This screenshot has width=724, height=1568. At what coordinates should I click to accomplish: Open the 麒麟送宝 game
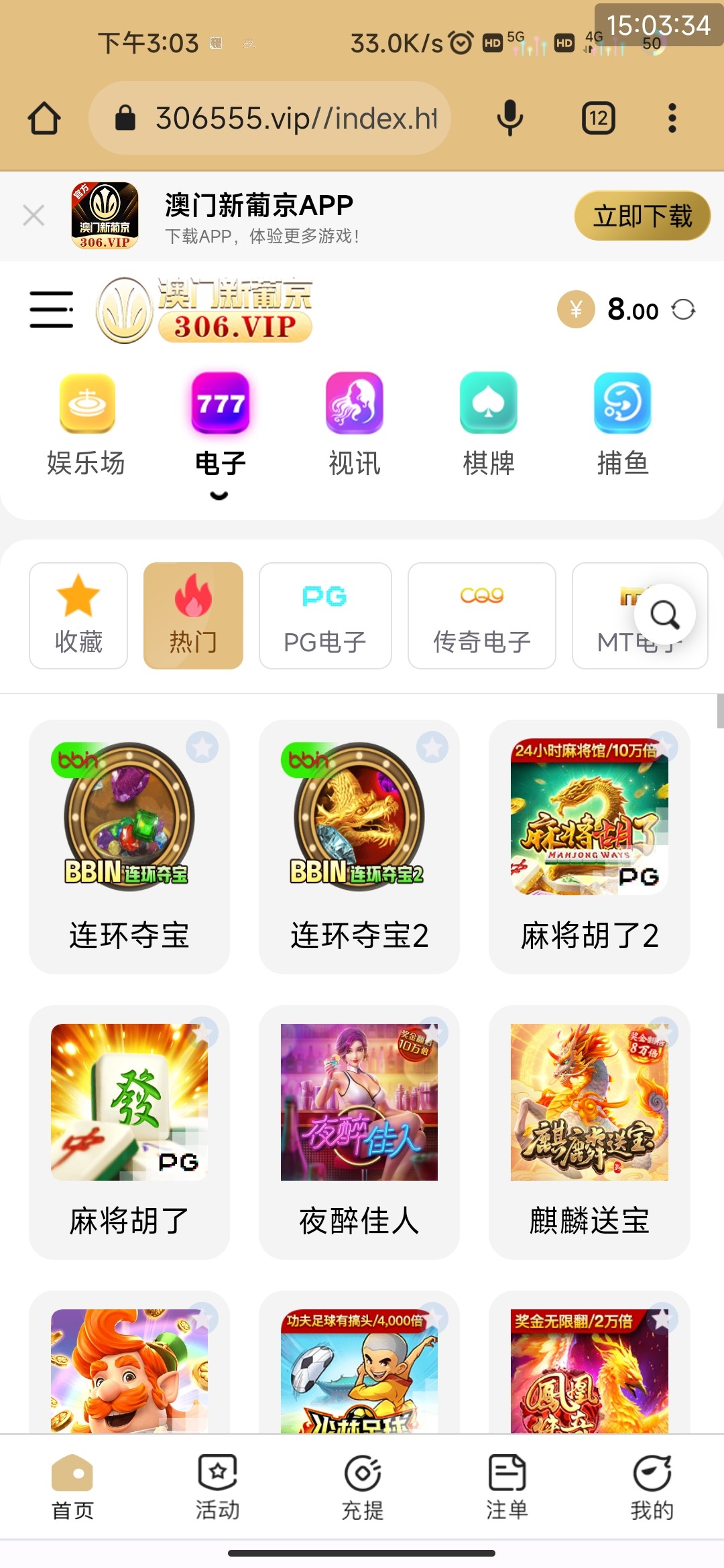tap(589, 1131)
